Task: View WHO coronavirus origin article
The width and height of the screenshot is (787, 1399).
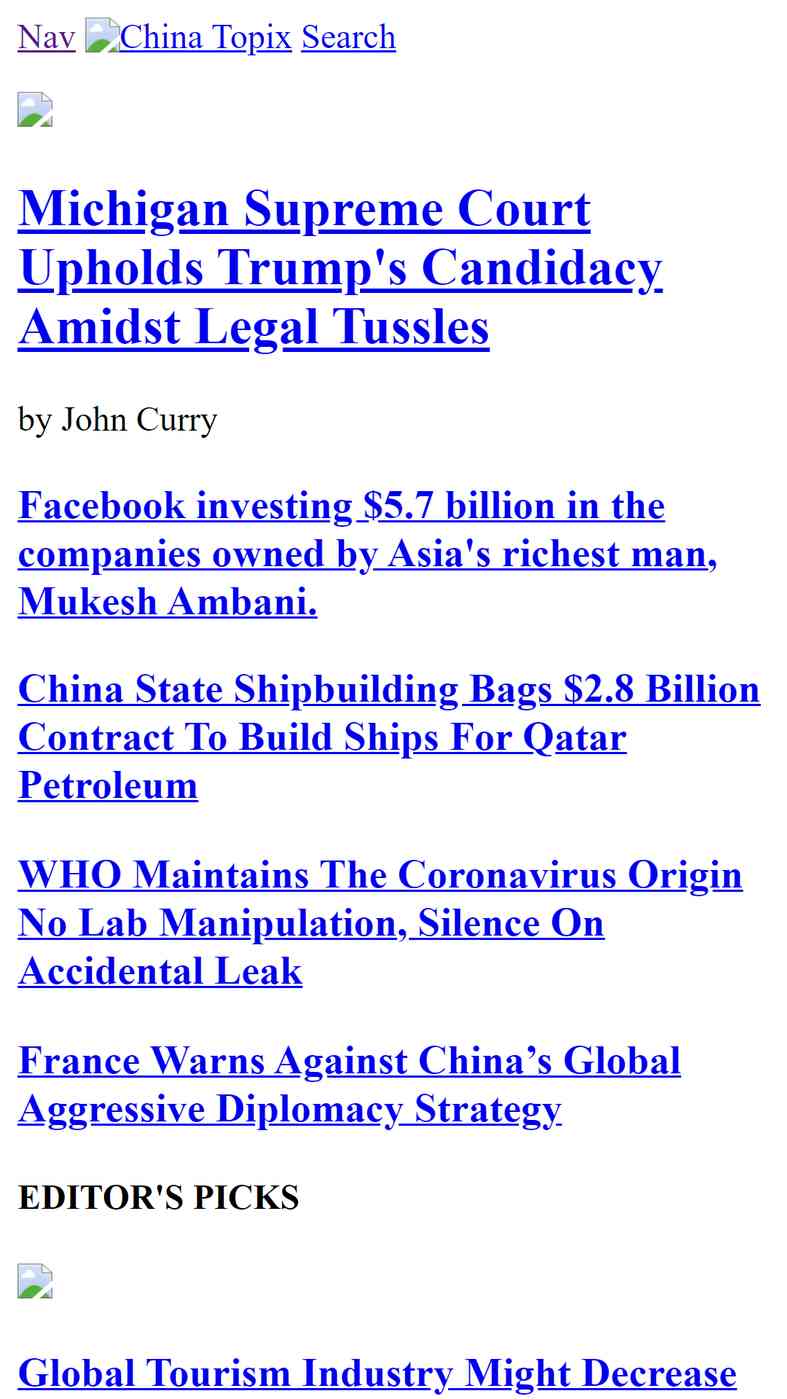Action: click(x=380, y=923)
